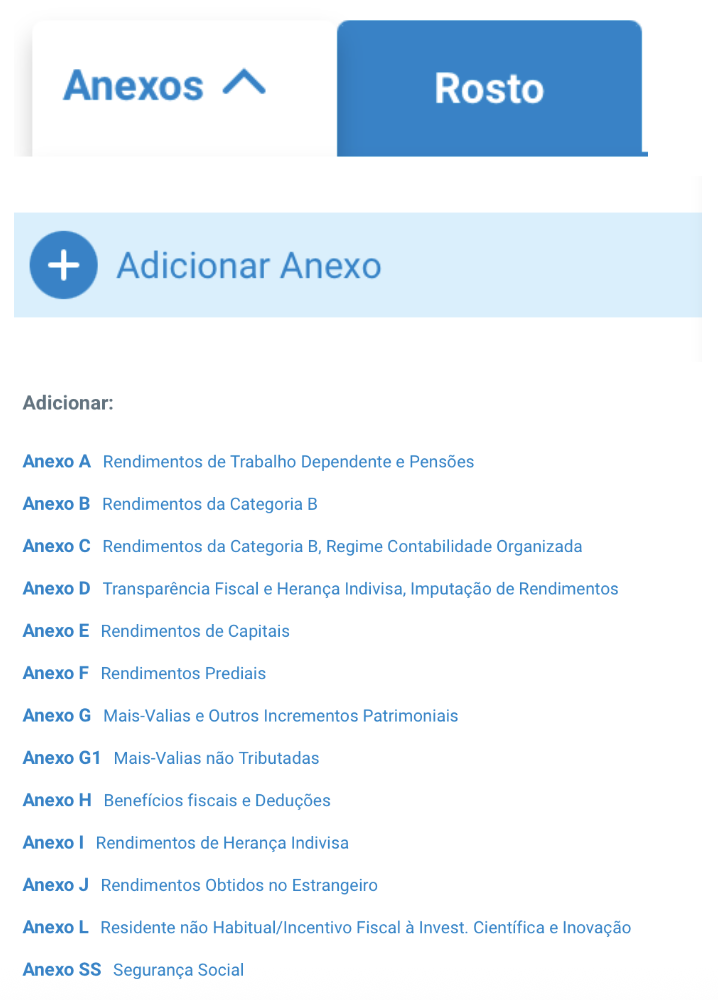718x1000 pixels.
Task: Switch to the Rosto tab
Action: point(489,88)
